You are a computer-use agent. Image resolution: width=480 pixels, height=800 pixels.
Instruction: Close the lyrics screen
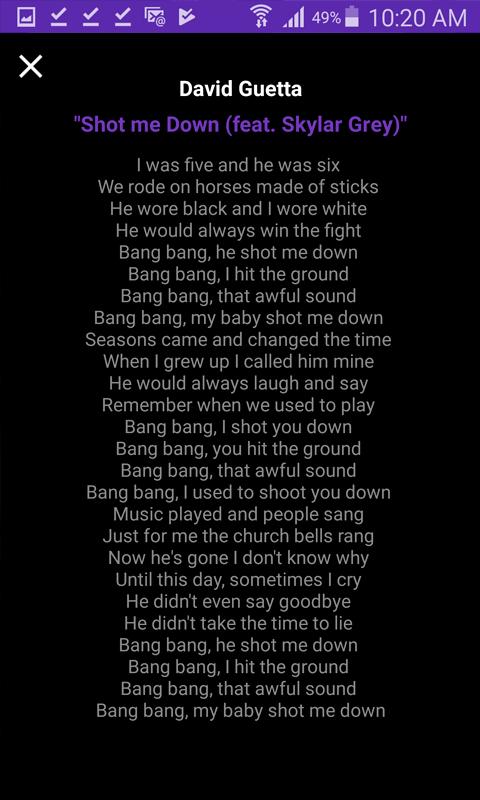click(31, 66)
